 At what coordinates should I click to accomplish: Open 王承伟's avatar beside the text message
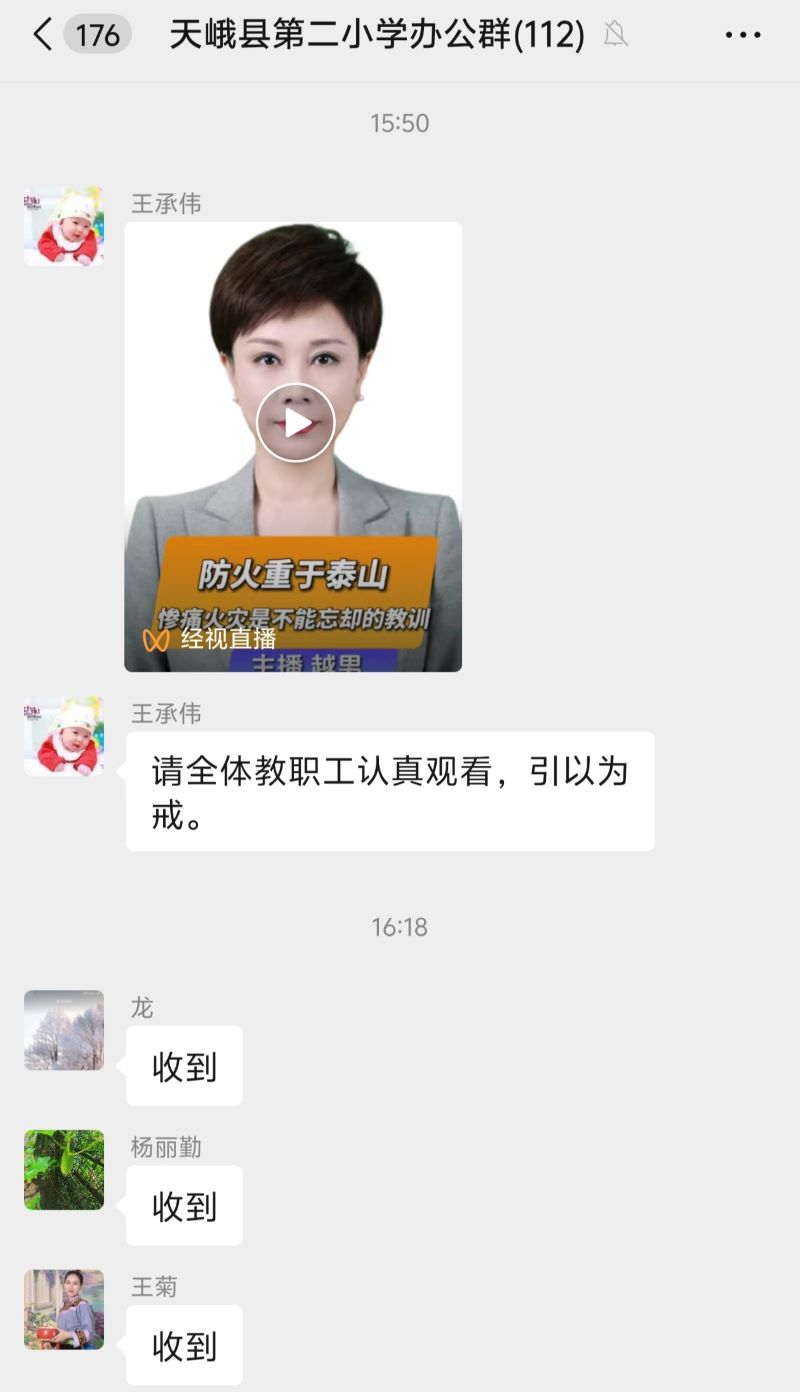(x=64, y=736)
